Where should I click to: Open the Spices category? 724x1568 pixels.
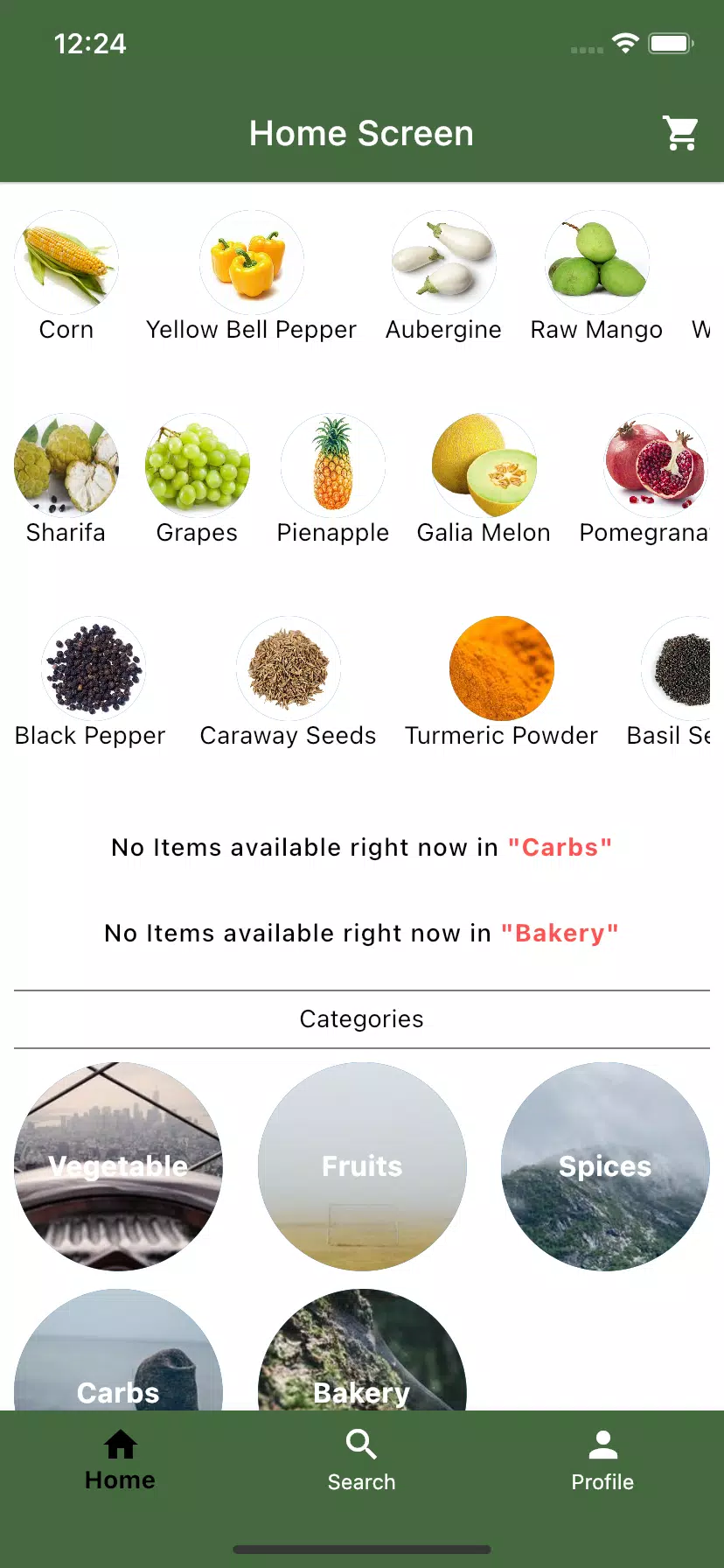(x=605, y=1165)
